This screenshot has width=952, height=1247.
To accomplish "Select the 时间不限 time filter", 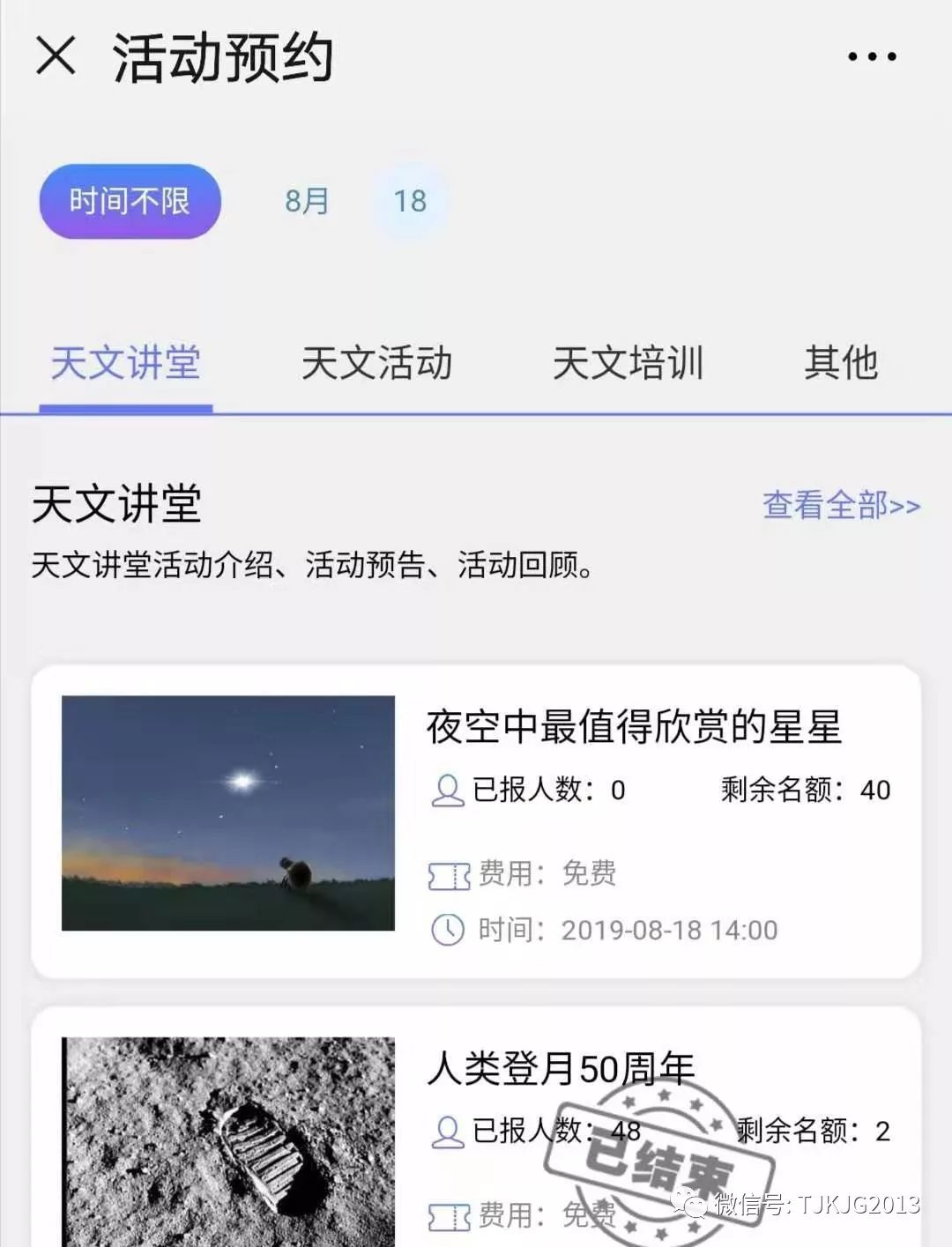I will (x=129, y=201).
